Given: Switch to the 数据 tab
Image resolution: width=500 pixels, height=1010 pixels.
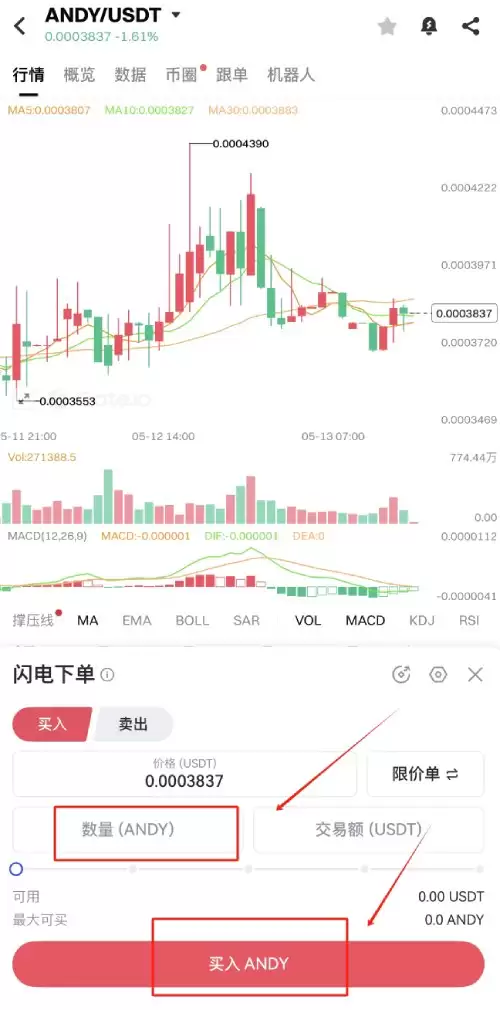Looking at the screenshot, I should point(130,75).
